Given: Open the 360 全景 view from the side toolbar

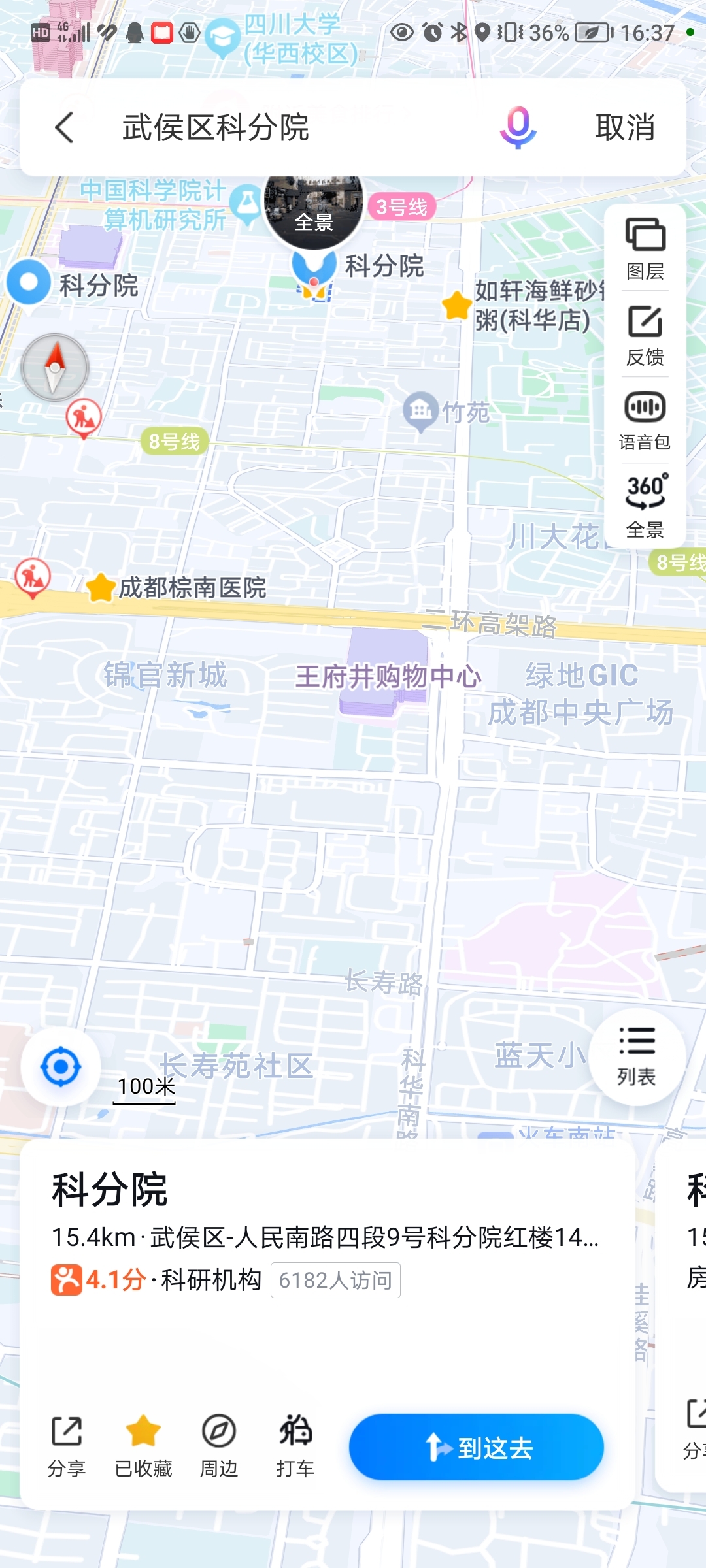Looking at the screenshot, I should pyautogui.click(x=645, y=505).
